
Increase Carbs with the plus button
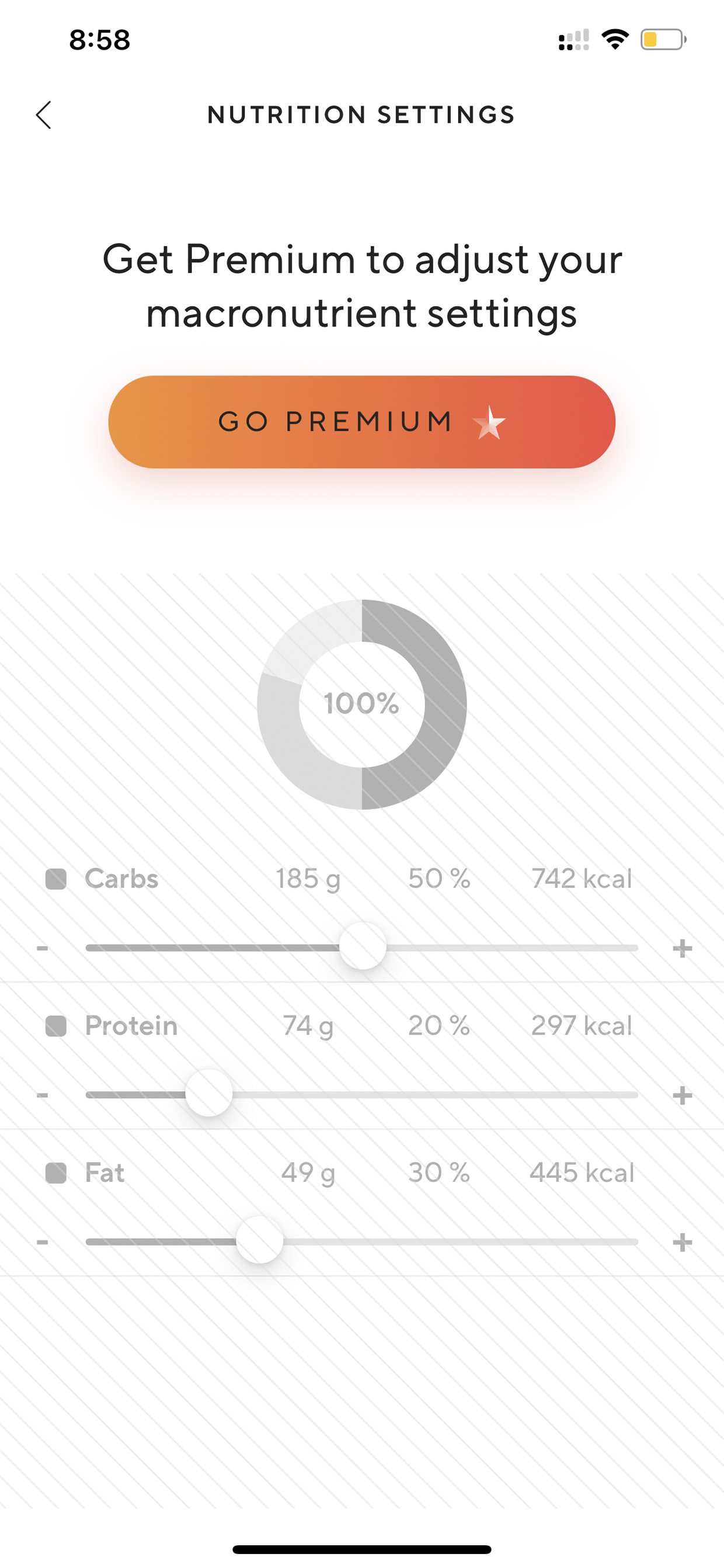(x=683, y=948)
